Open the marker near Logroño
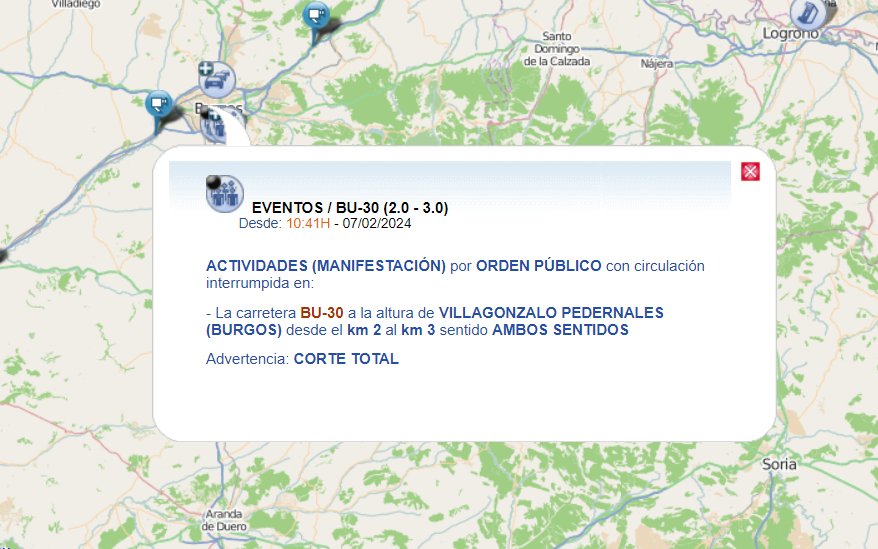Image resolution: width=878 pixels, height=549 pixels. [808, 13]
